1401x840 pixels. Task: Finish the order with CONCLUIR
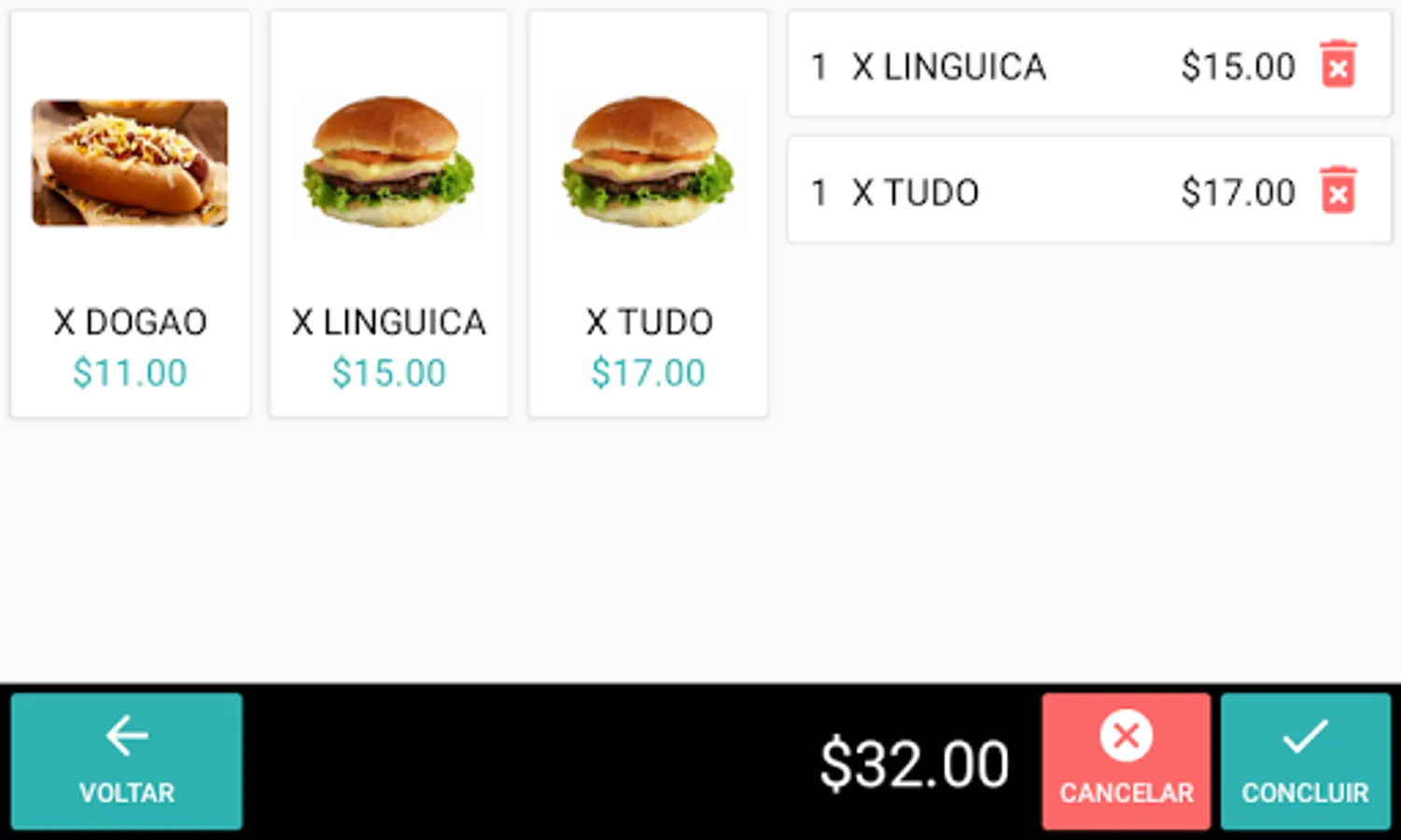pyautogui.click(x=1305, y=761)
